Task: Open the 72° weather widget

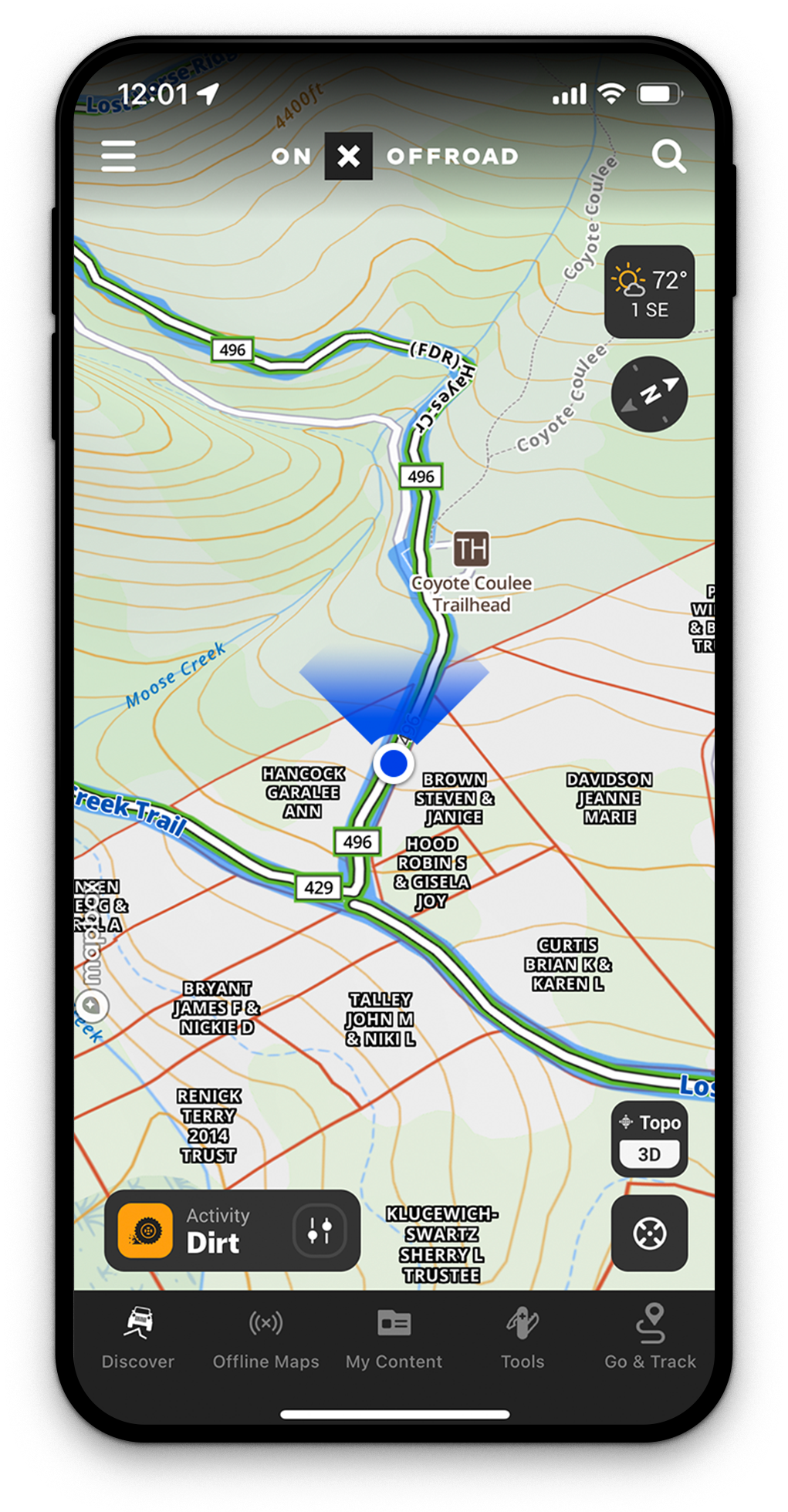Action: pyautogui.click(x=649, y=292)
